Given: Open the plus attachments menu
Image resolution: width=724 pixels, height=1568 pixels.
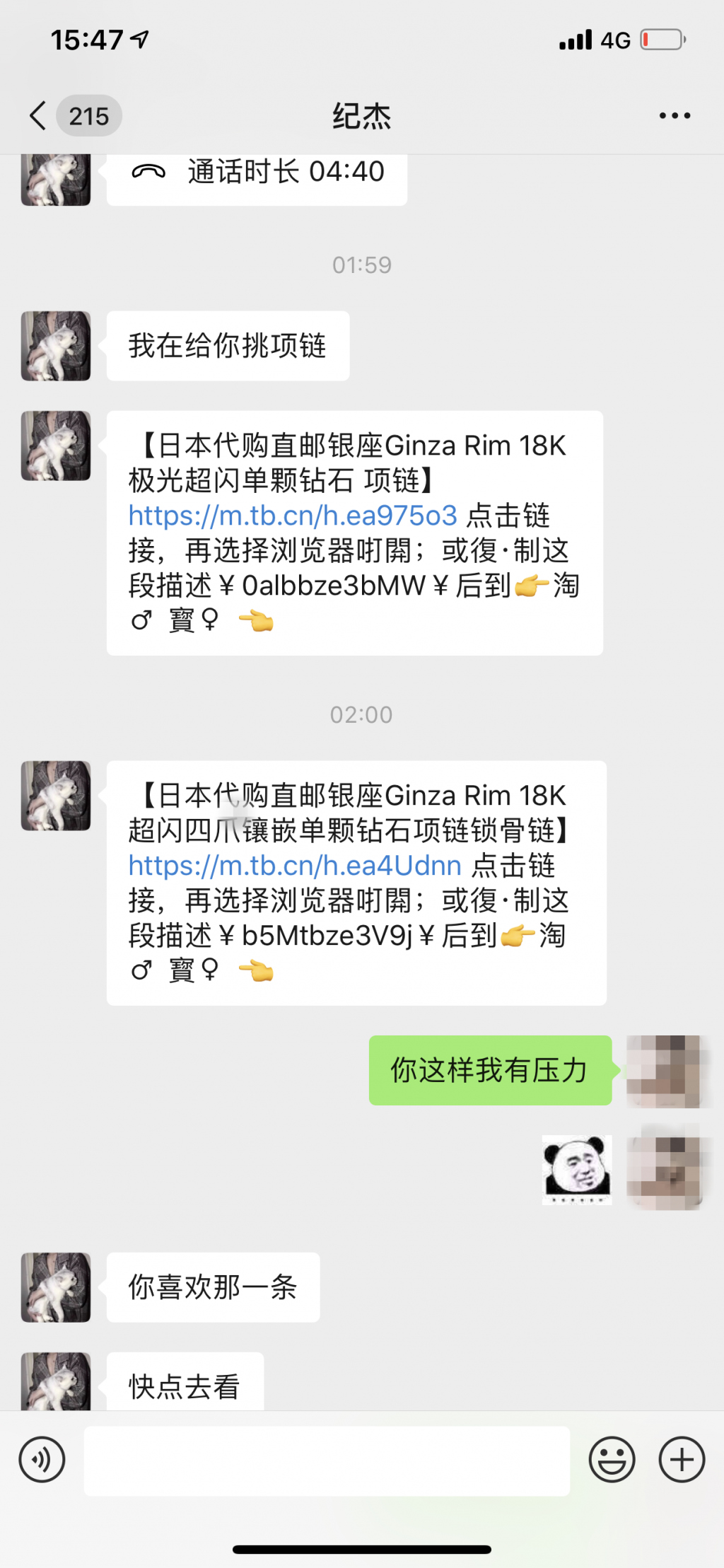Looking at the screenshot, I should (x=682, y=1459).
